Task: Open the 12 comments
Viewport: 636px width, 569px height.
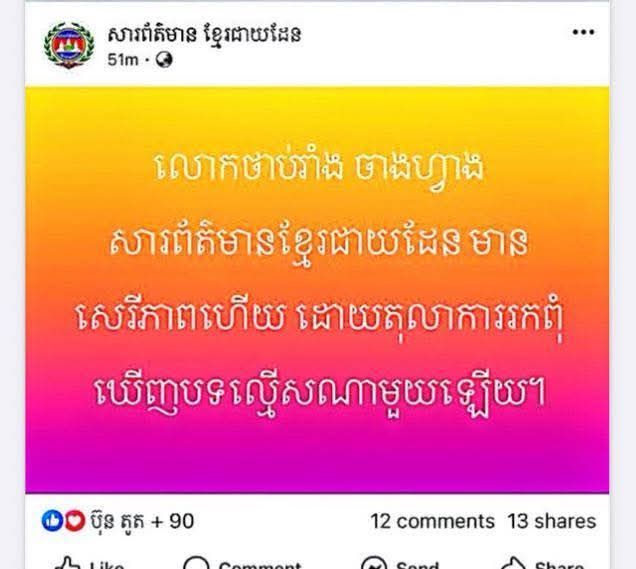Action: [x=432, y=521]
